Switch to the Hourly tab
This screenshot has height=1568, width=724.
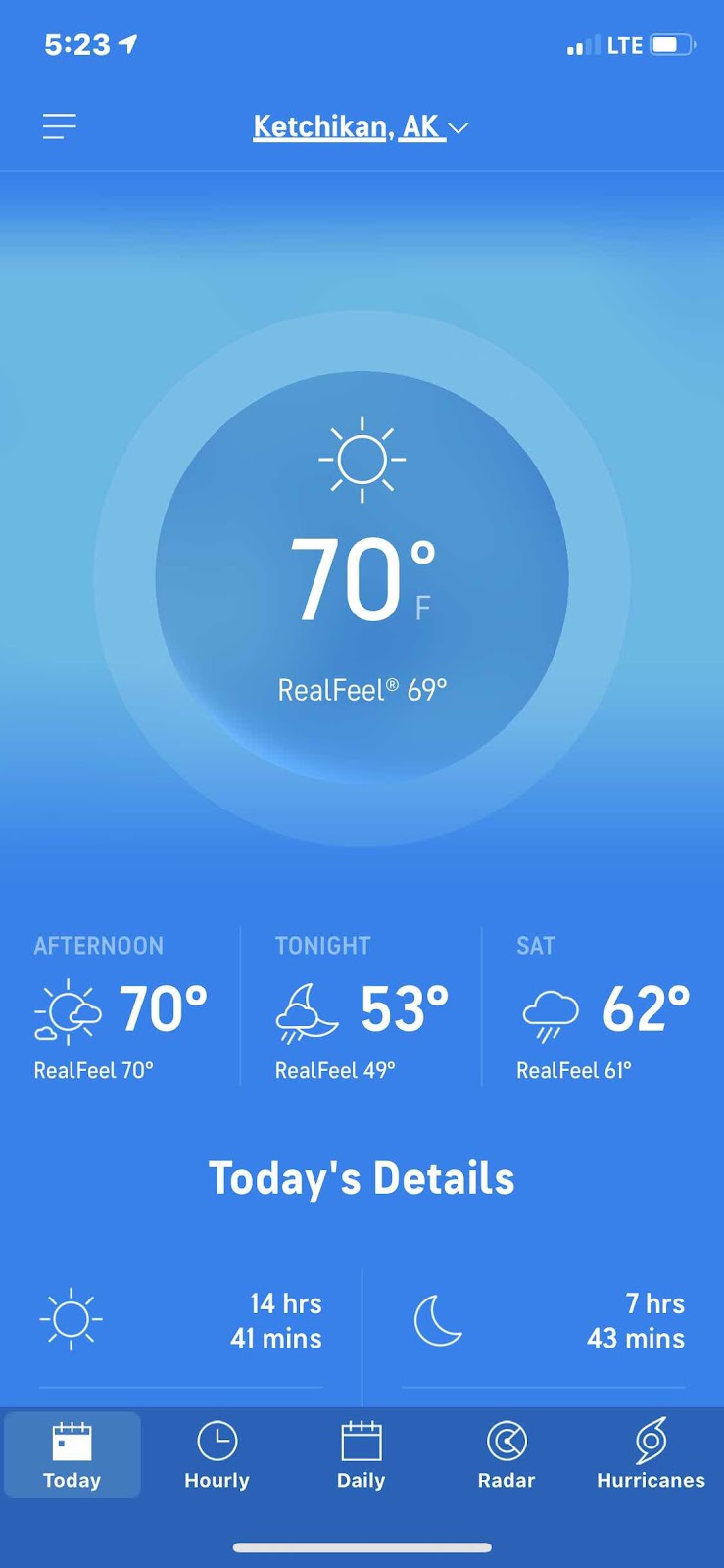217,1455
